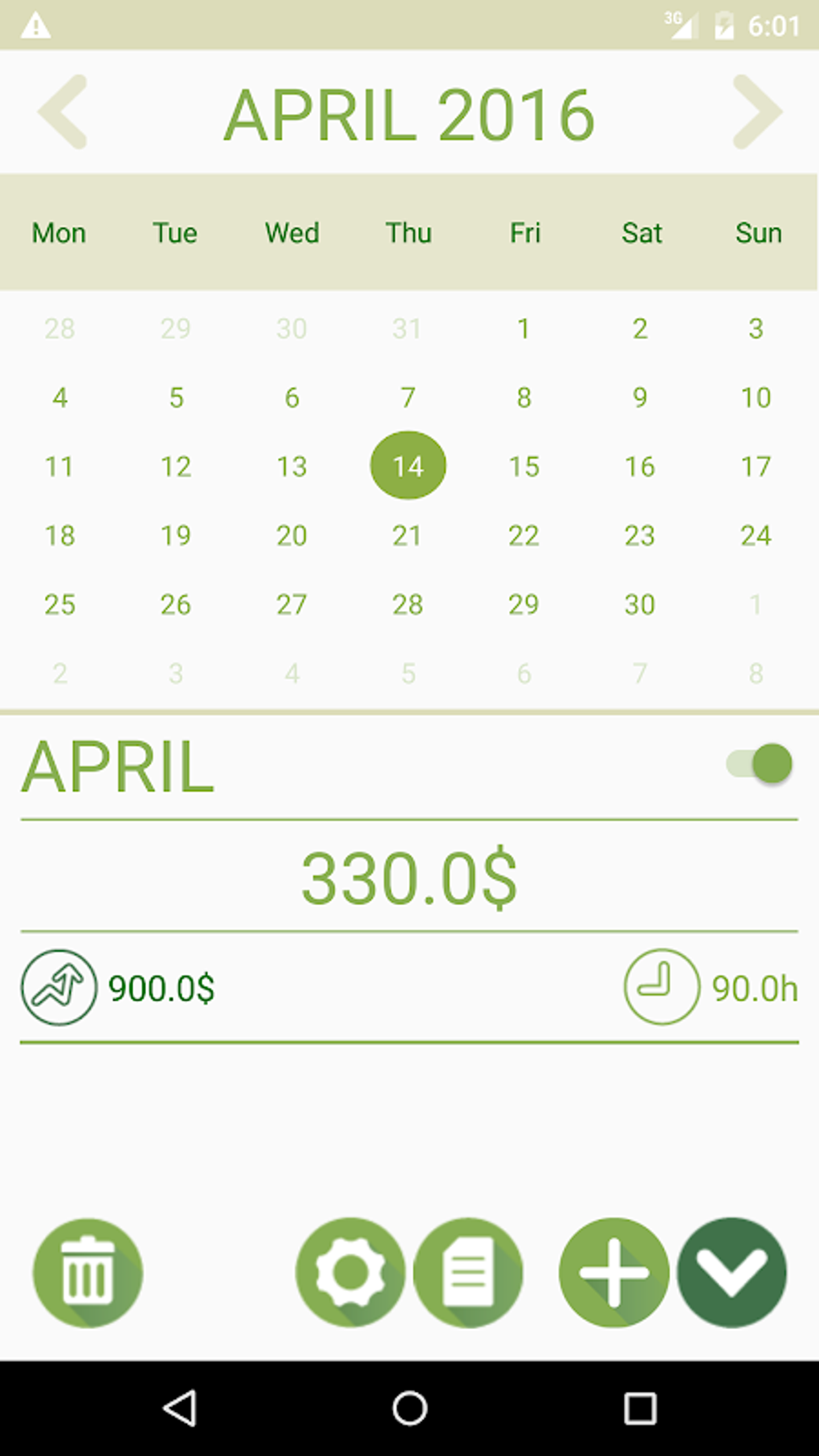Viewport: 819px width, 1456px height.
Task: Open the document notes button
Action: [x=468, y=1273]
